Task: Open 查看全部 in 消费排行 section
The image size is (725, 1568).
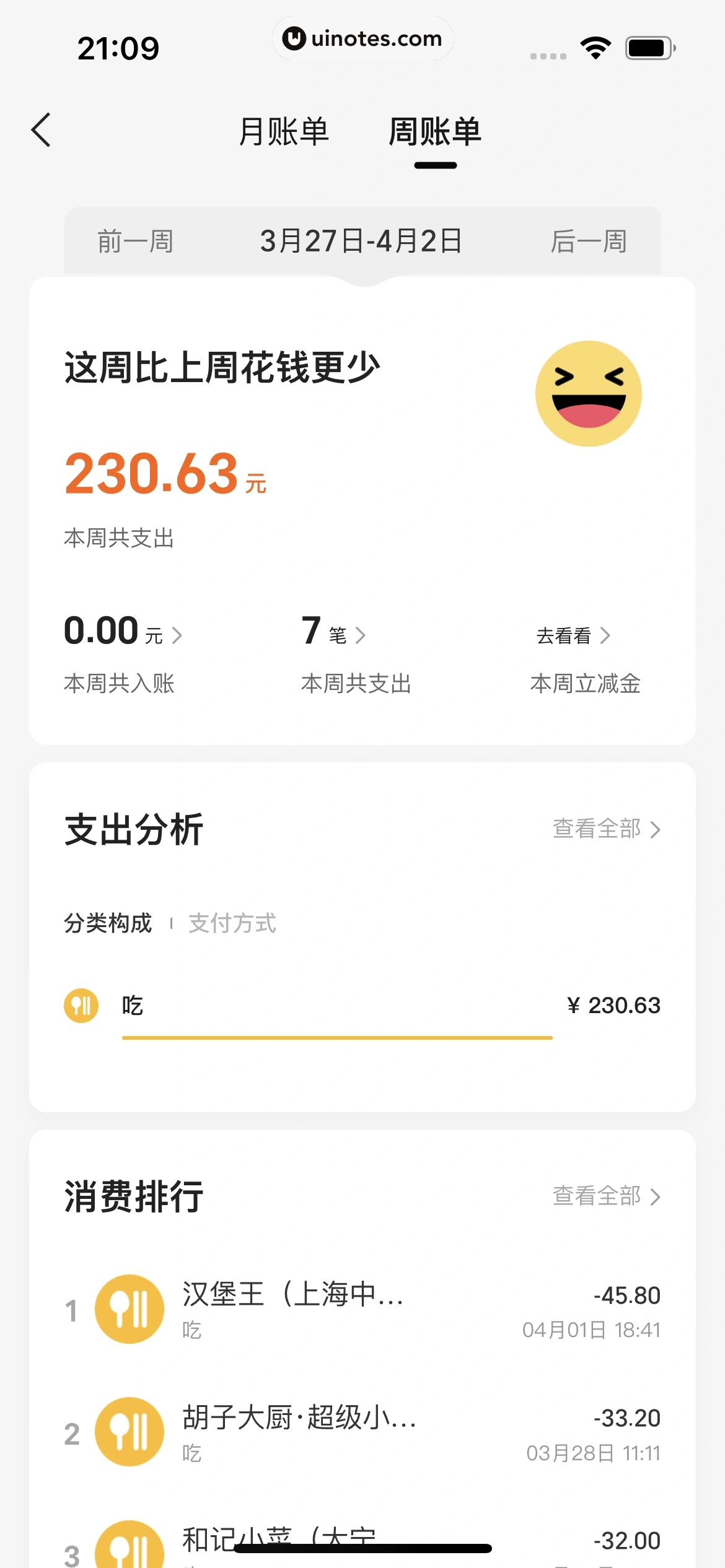Action: pos(606,1196)
